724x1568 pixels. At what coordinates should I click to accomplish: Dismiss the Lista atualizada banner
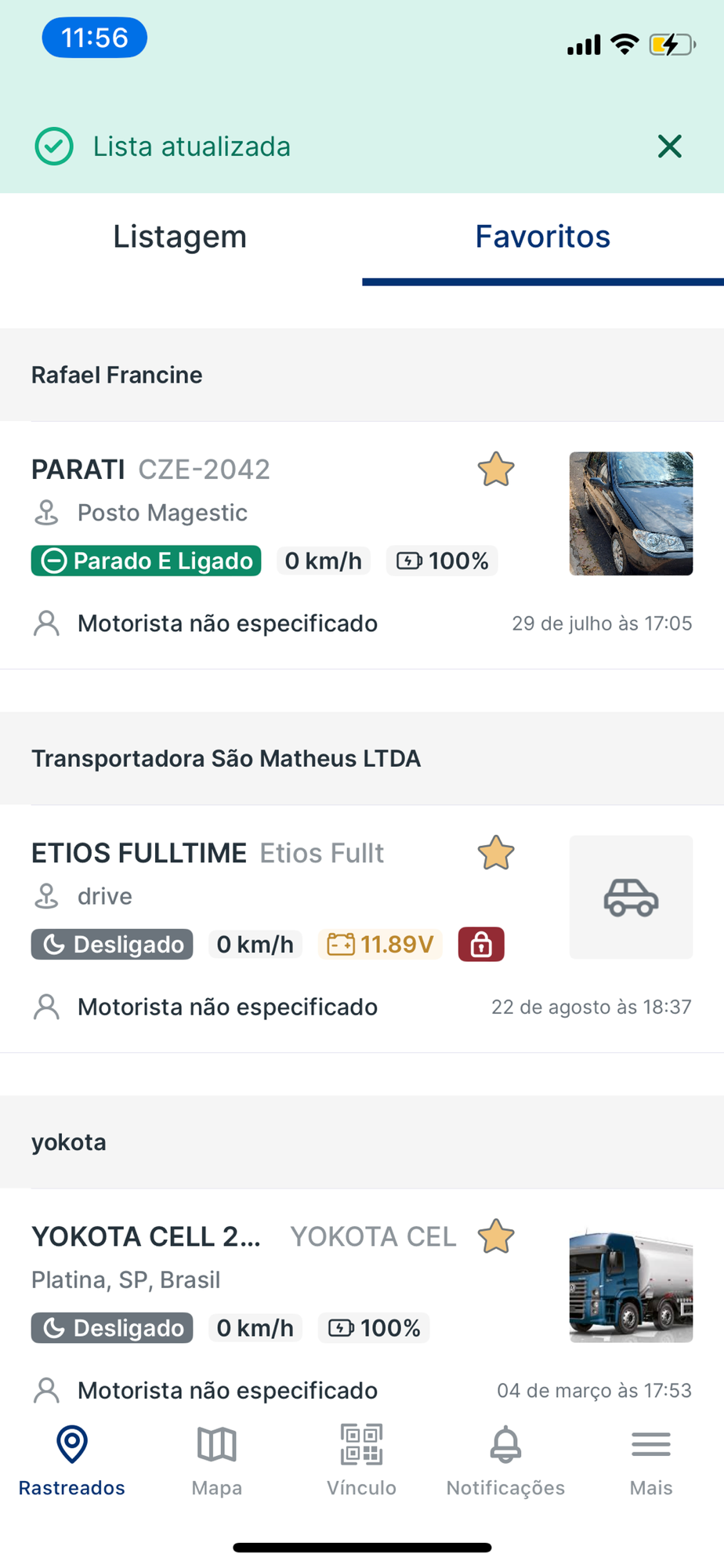(669, 147)
